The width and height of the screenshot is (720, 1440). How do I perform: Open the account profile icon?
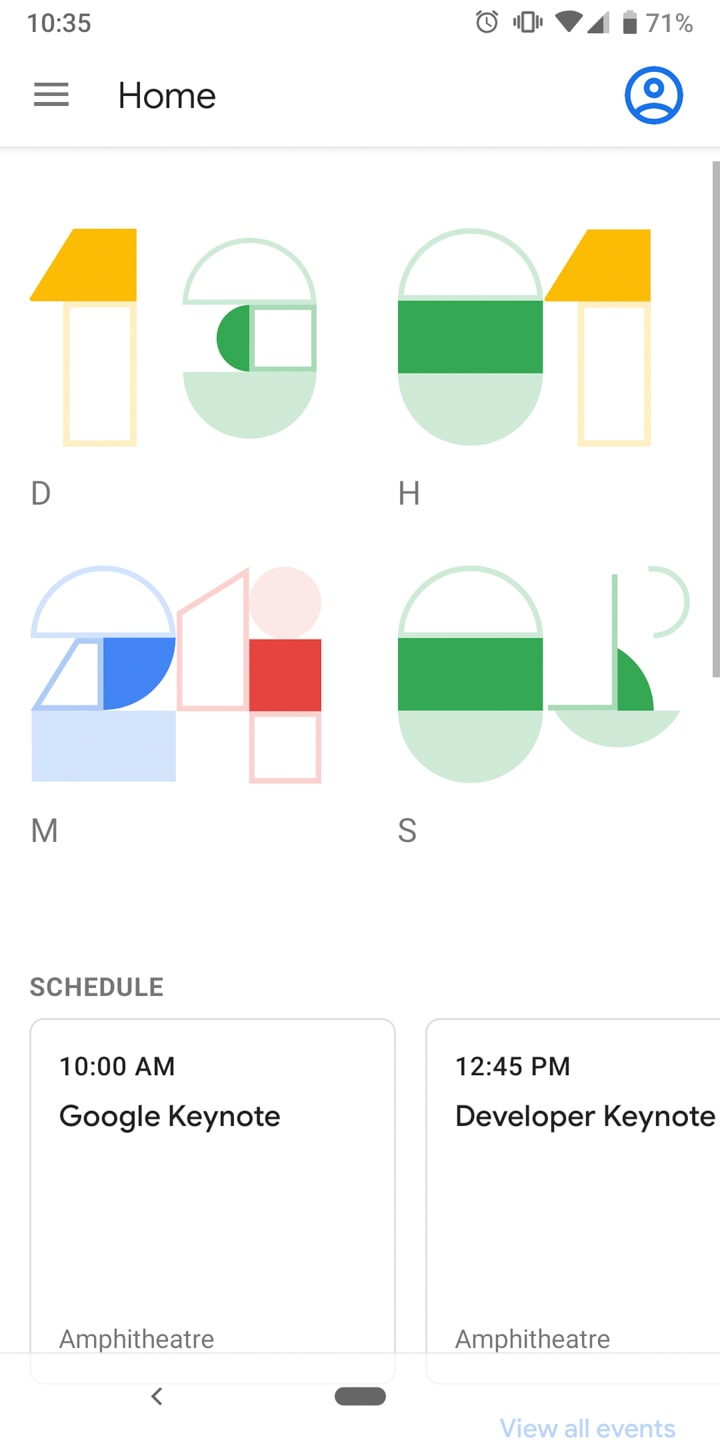(x=653, y=96)
